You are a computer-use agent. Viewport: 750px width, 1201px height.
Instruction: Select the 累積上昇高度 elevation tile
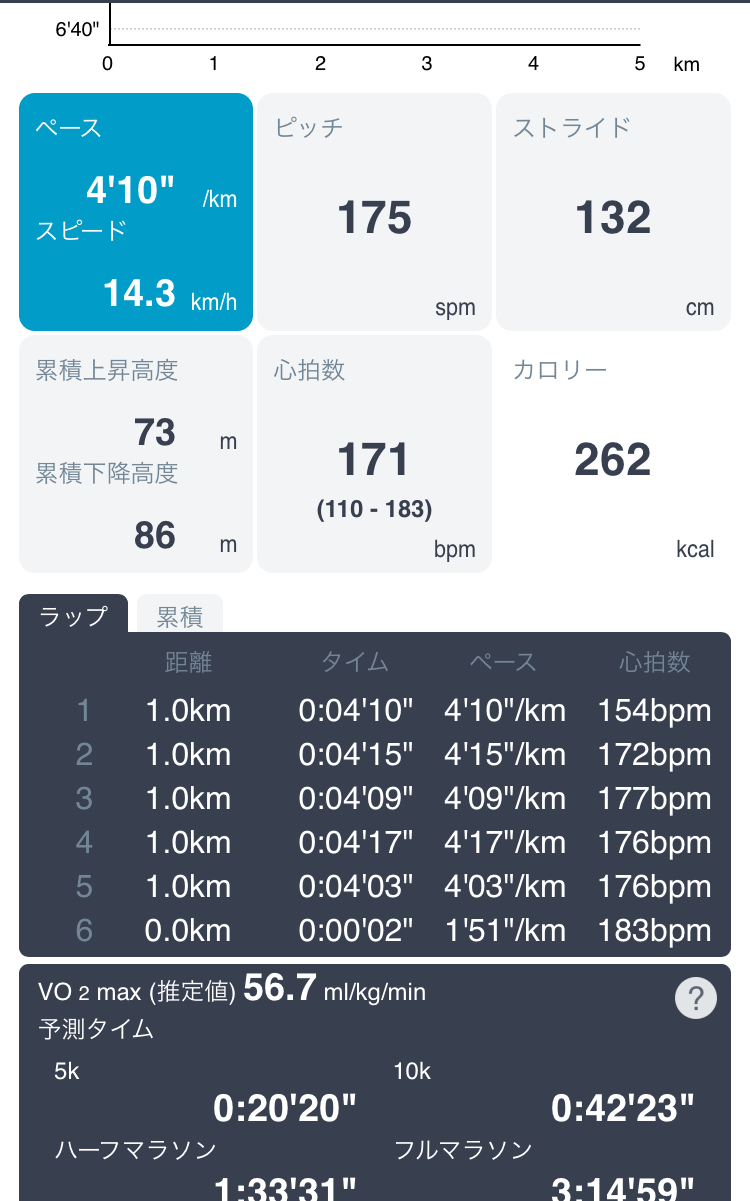136,454
